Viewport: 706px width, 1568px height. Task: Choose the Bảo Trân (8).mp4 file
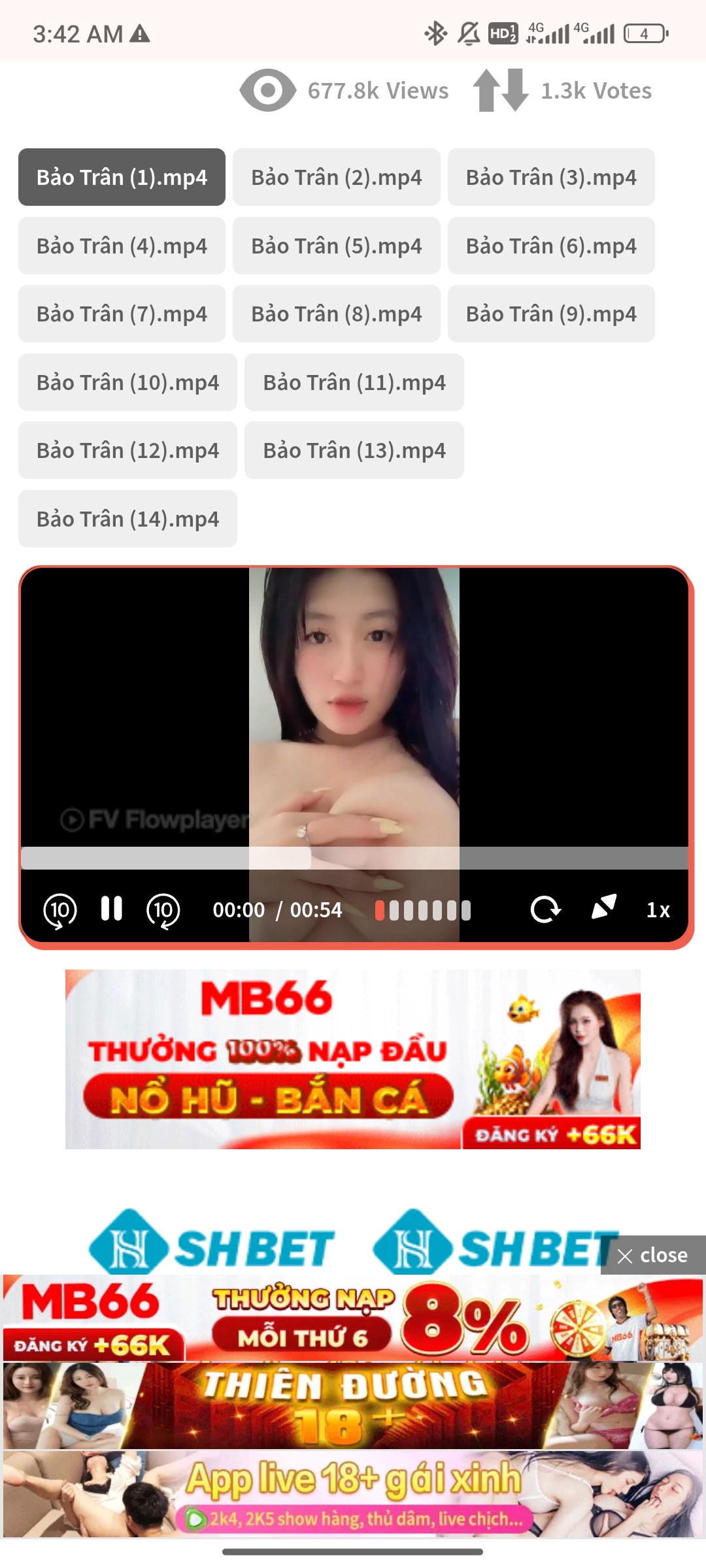[336, 314]
